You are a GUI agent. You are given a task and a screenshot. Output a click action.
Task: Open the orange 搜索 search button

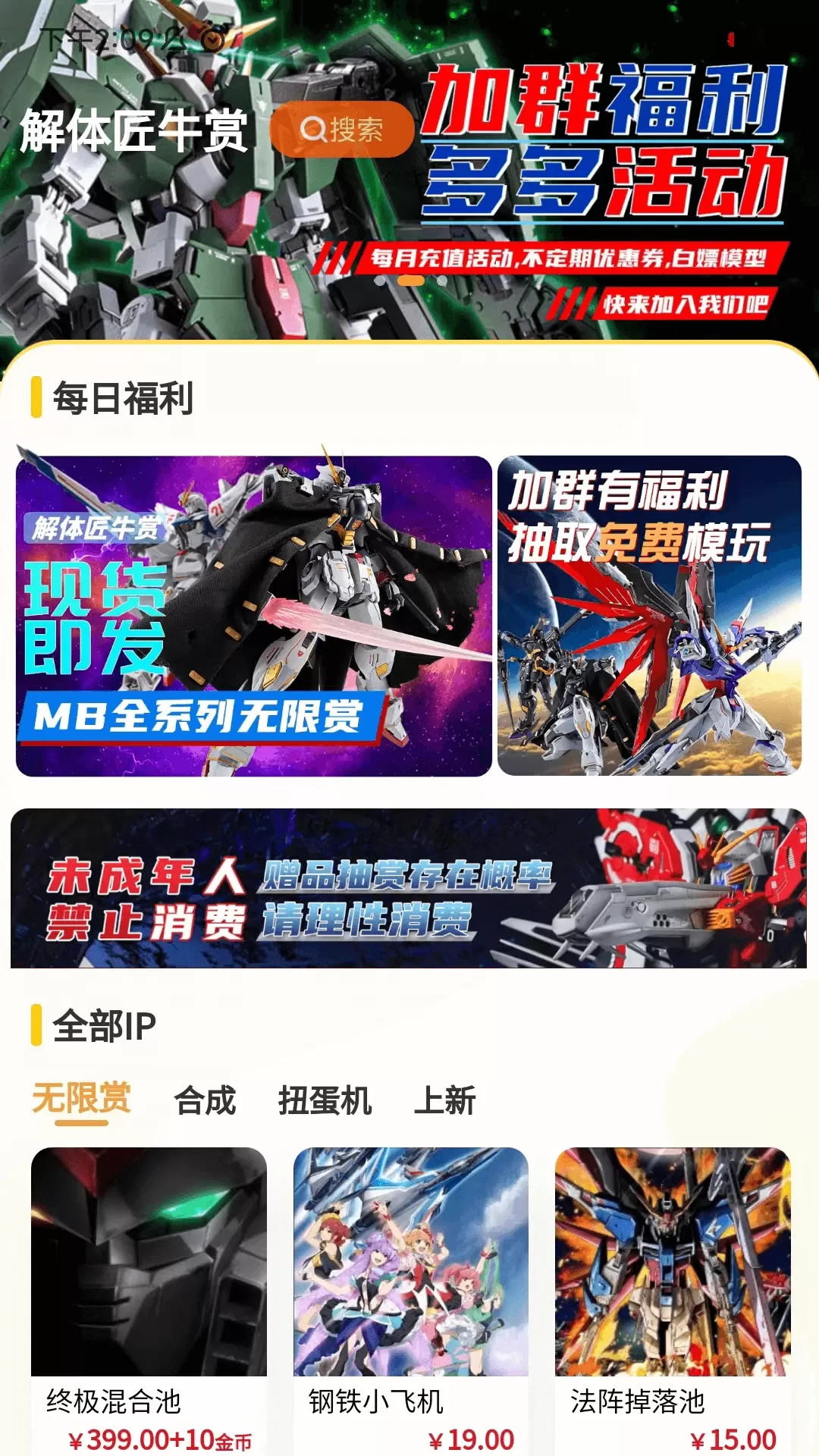click(342, 130)
